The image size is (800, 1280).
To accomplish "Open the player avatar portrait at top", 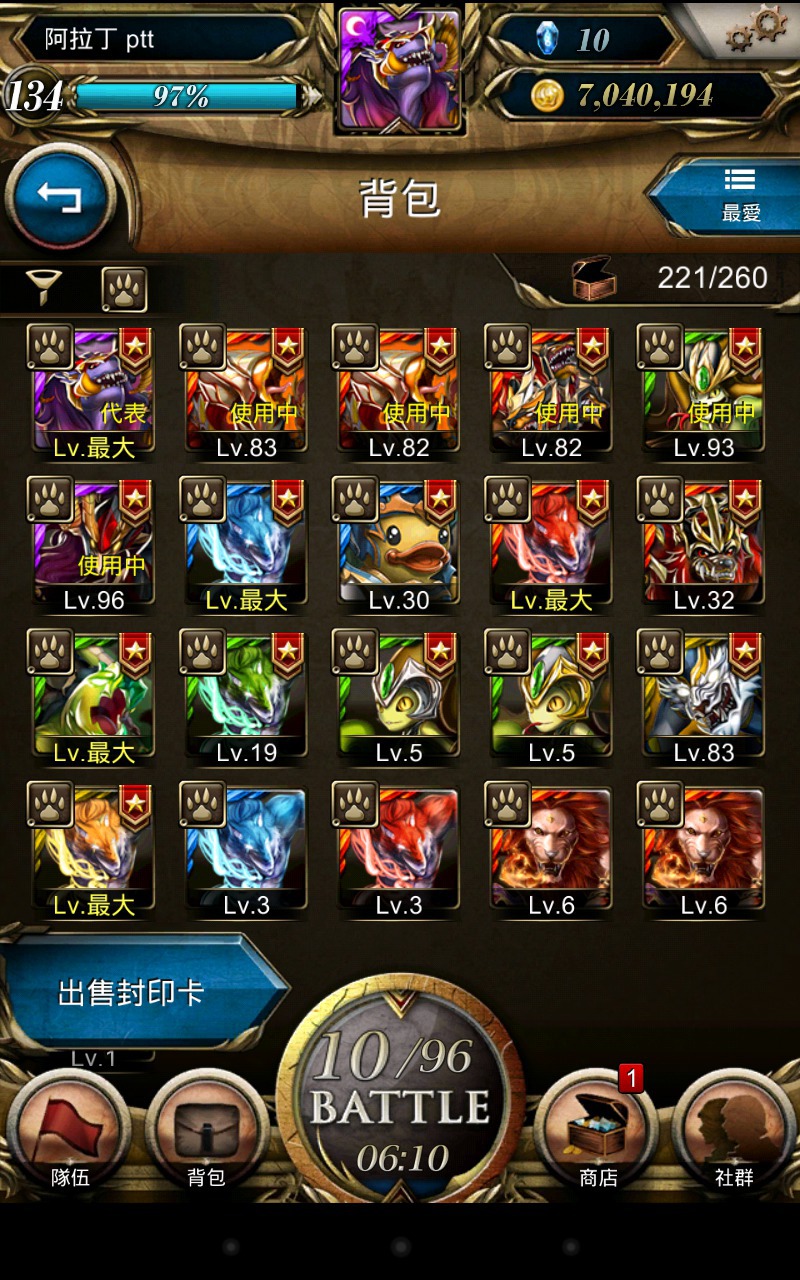I will 401,70.
